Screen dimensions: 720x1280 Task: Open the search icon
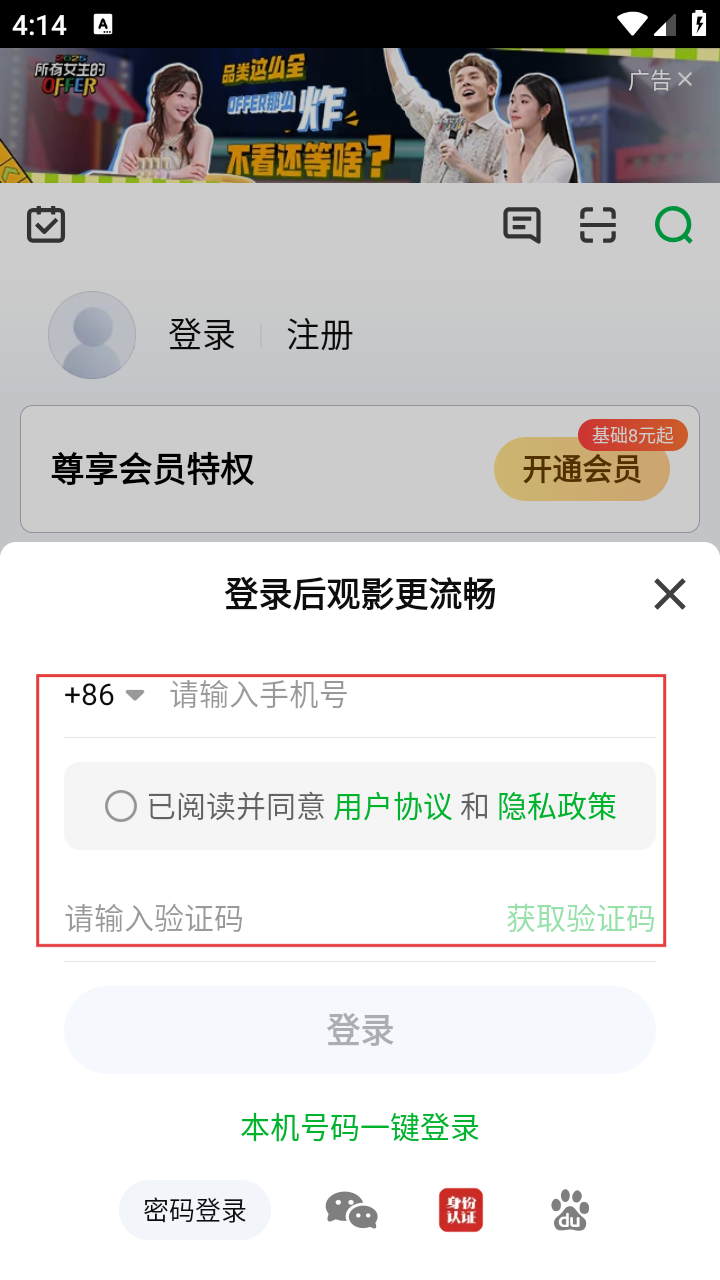[674, 226]
